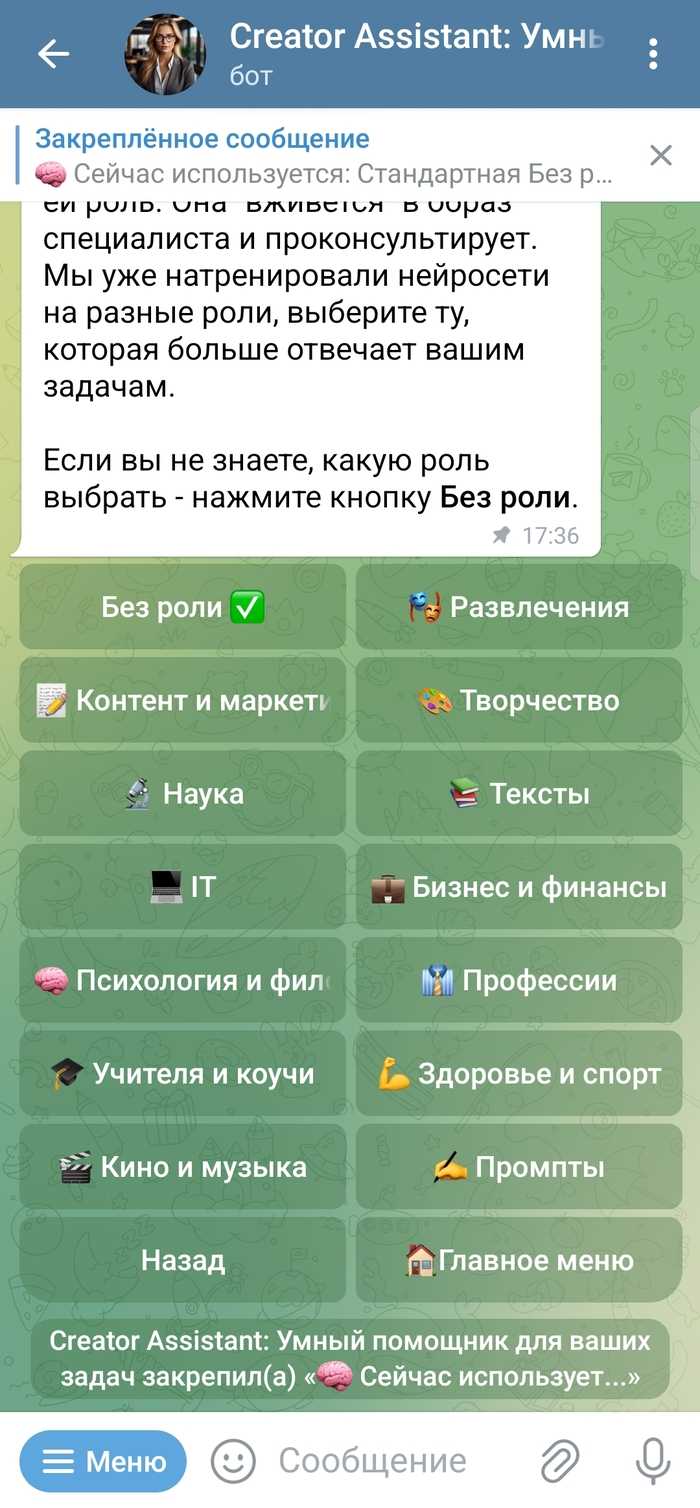Open the Контент и маркетинг category
Viewport: 700px width, 1508px height.
click(183, 701)
